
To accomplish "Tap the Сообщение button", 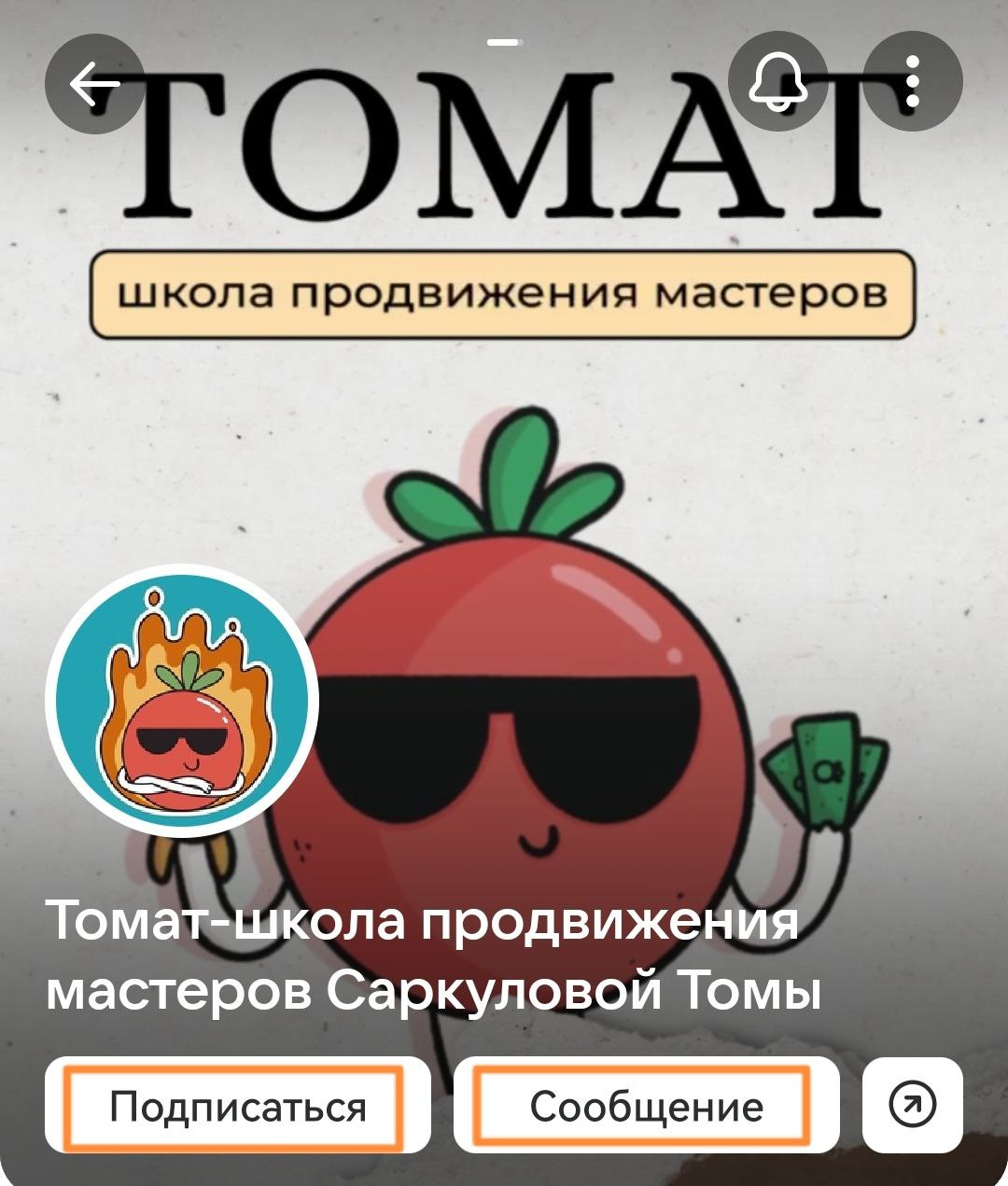I will (646, 1106).
